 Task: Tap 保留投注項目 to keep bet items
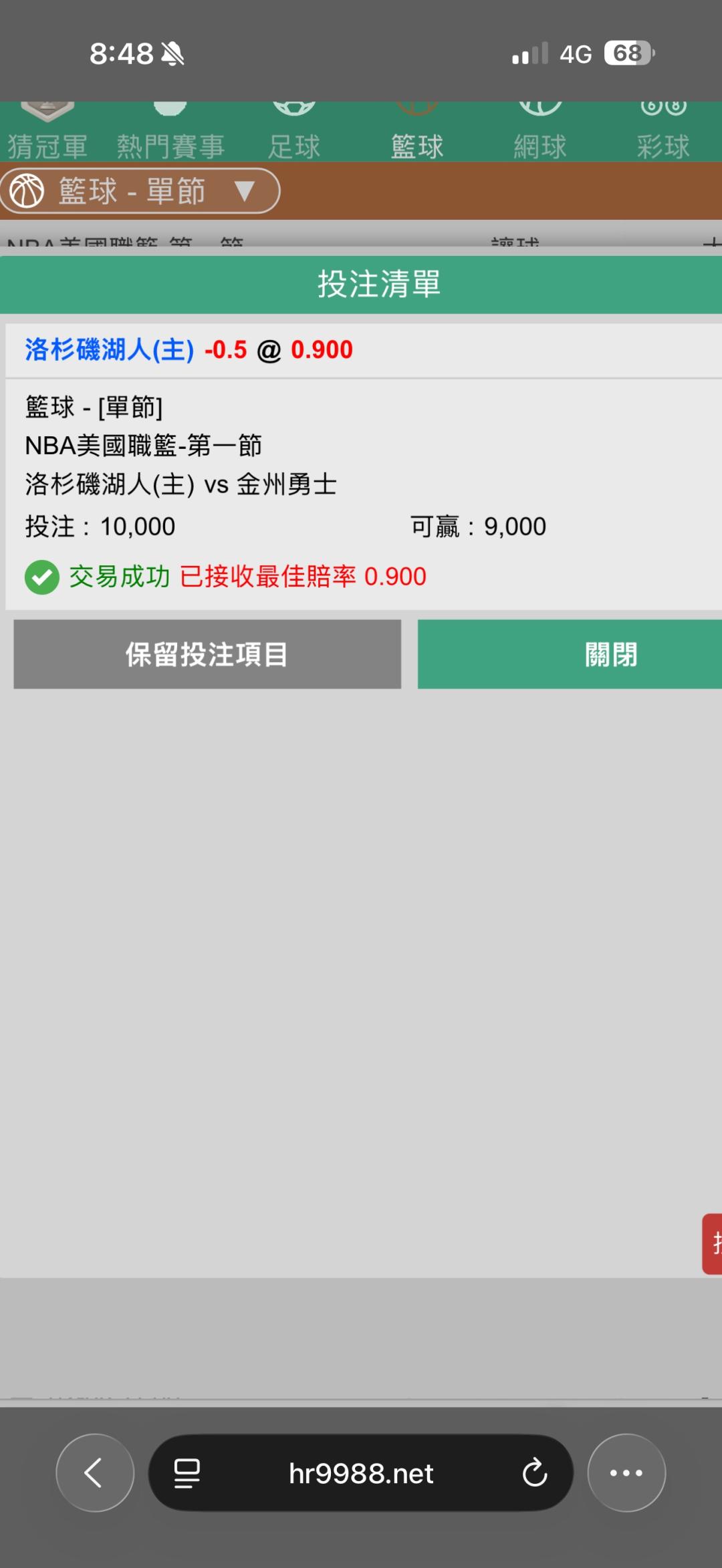pos(207,654)
